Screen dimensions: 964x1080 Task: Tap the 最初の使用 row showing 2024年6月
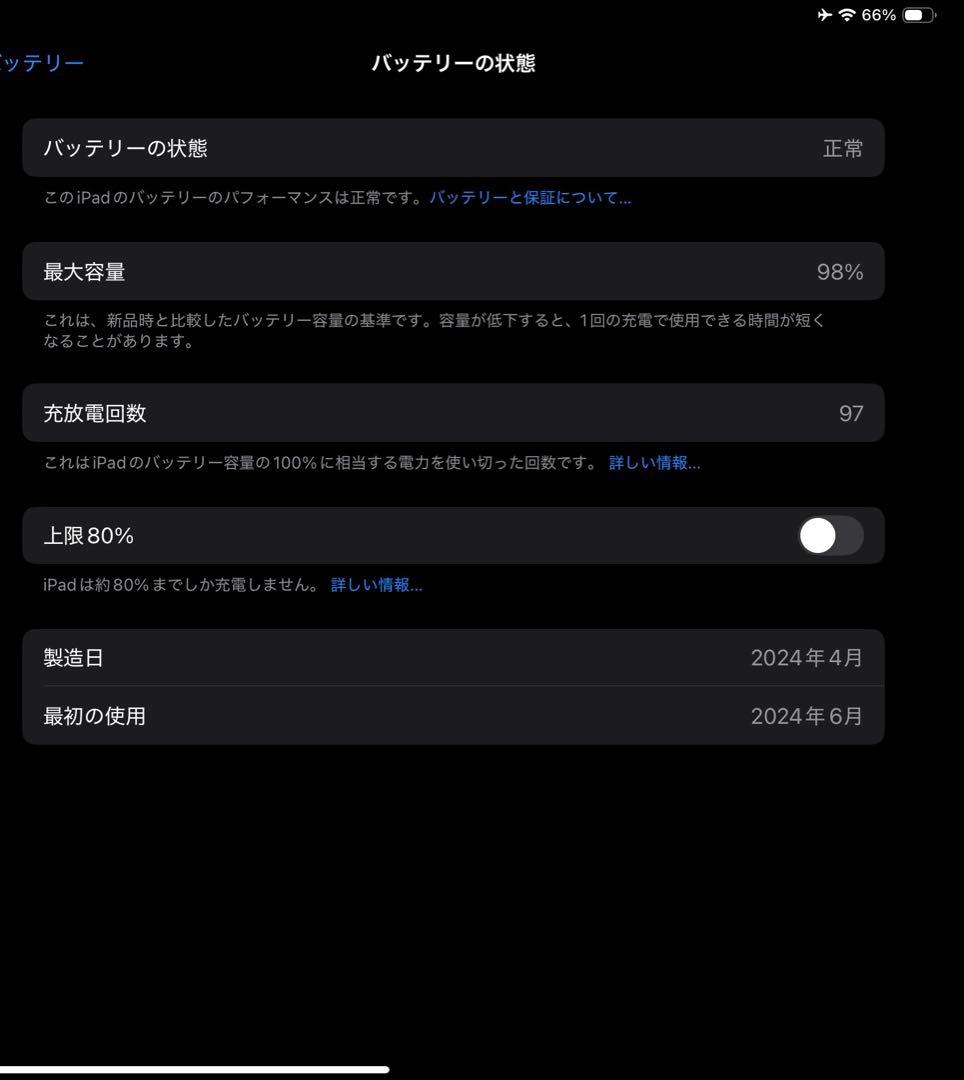pyautogui.click(x=453, y=716)
